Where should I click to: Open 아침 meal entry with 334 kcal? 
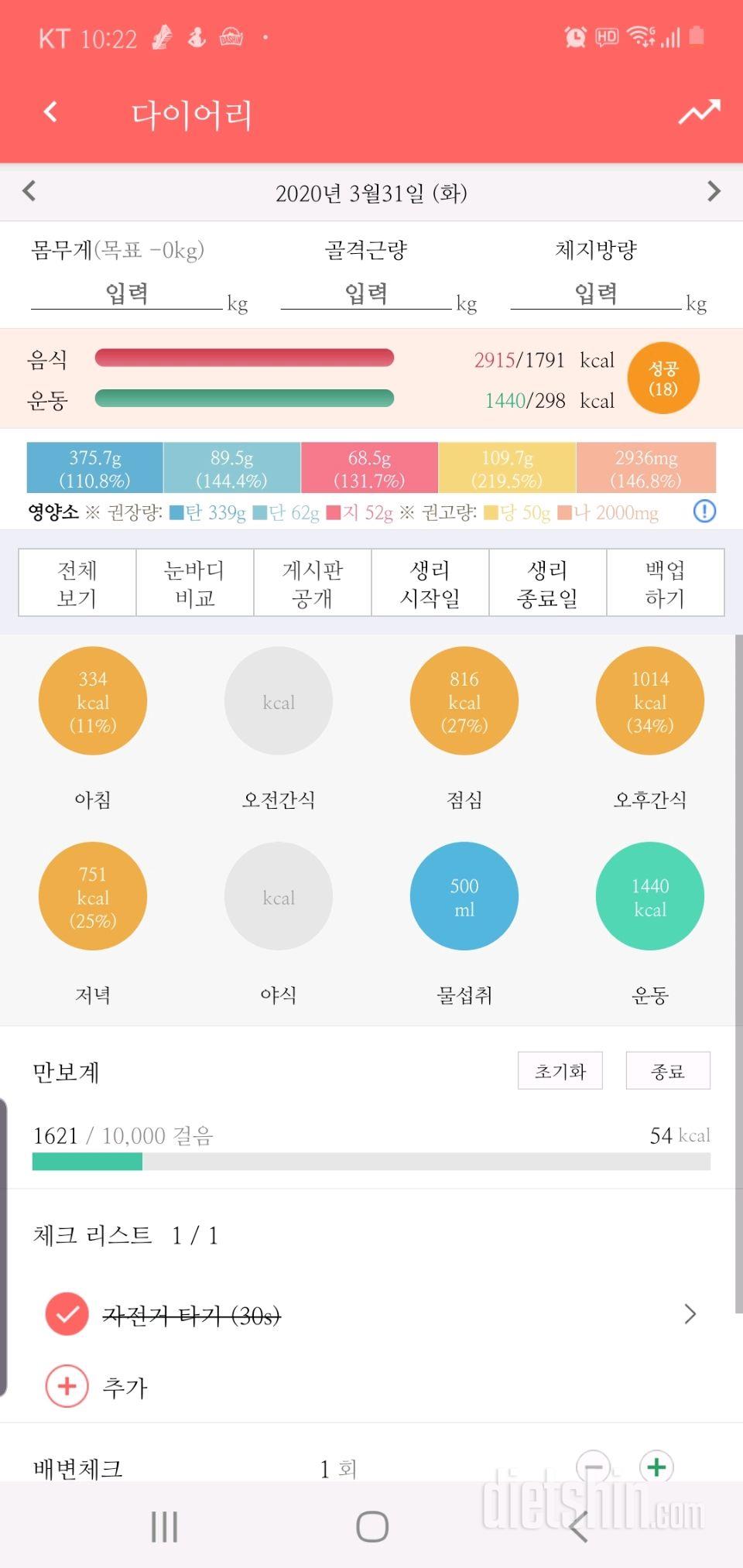(93, 701)
